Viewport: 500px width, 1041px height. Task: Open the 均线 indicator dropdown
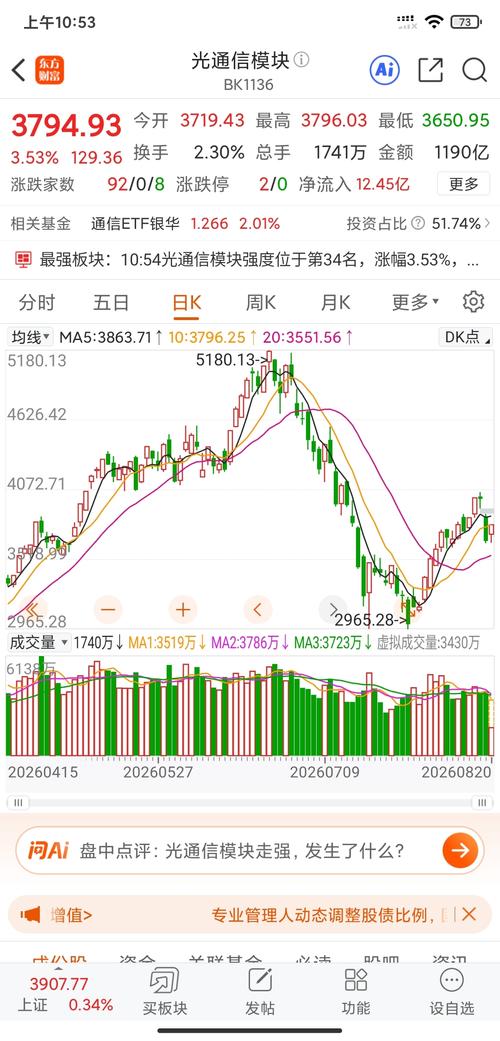[x=31, y=337]
